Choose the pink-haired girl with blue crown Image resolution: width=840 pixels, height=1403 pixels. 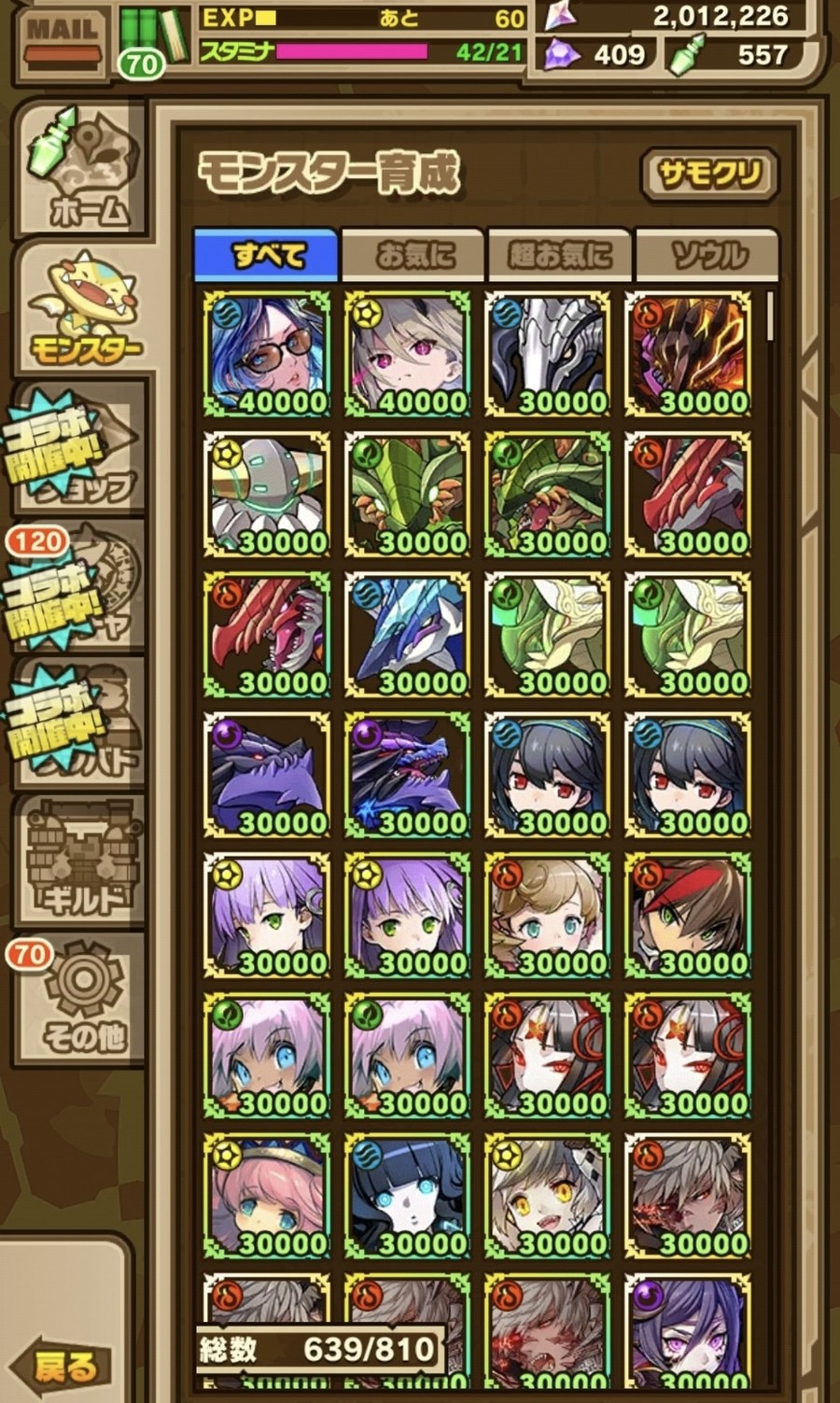click(267, 1196)
